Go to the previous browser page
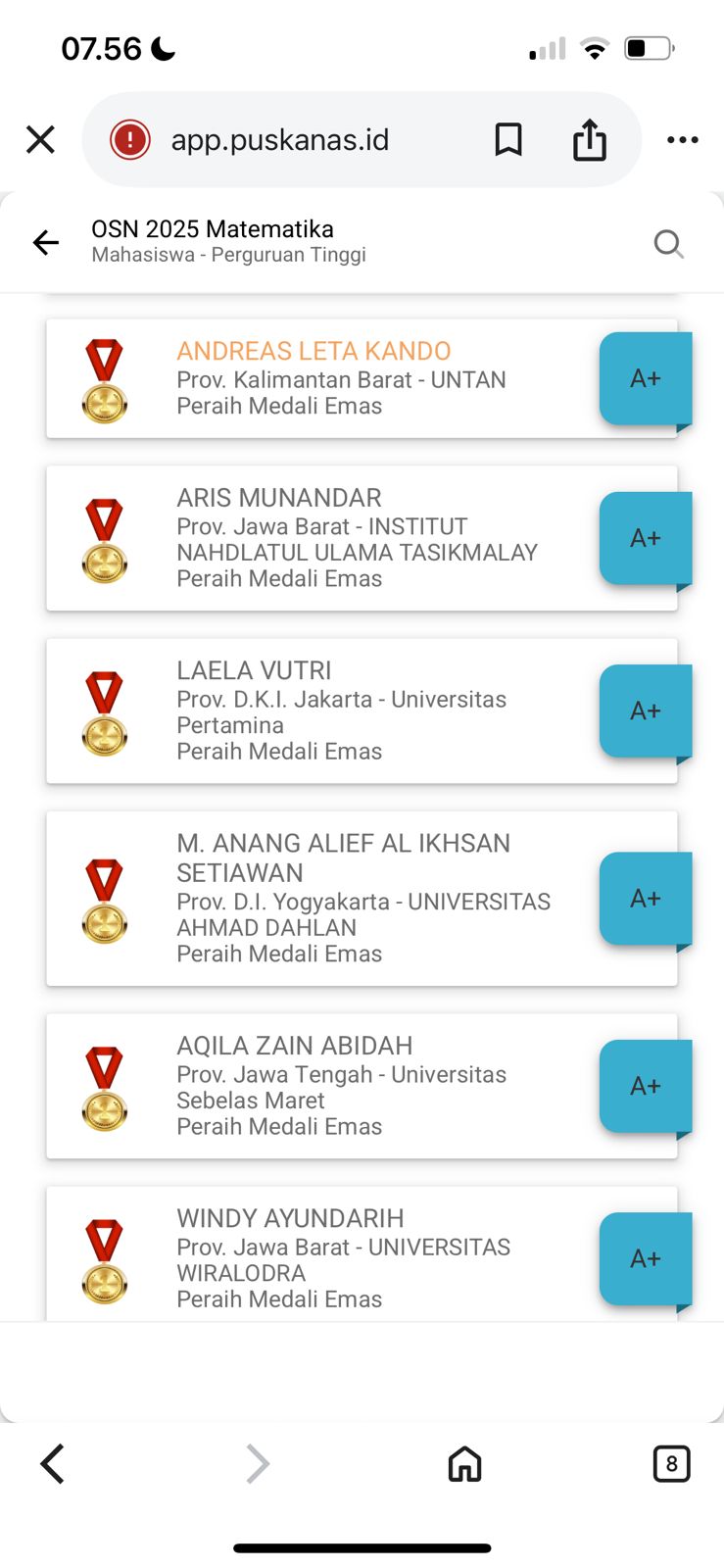724x1568 pixels. tap(53, 1464)
